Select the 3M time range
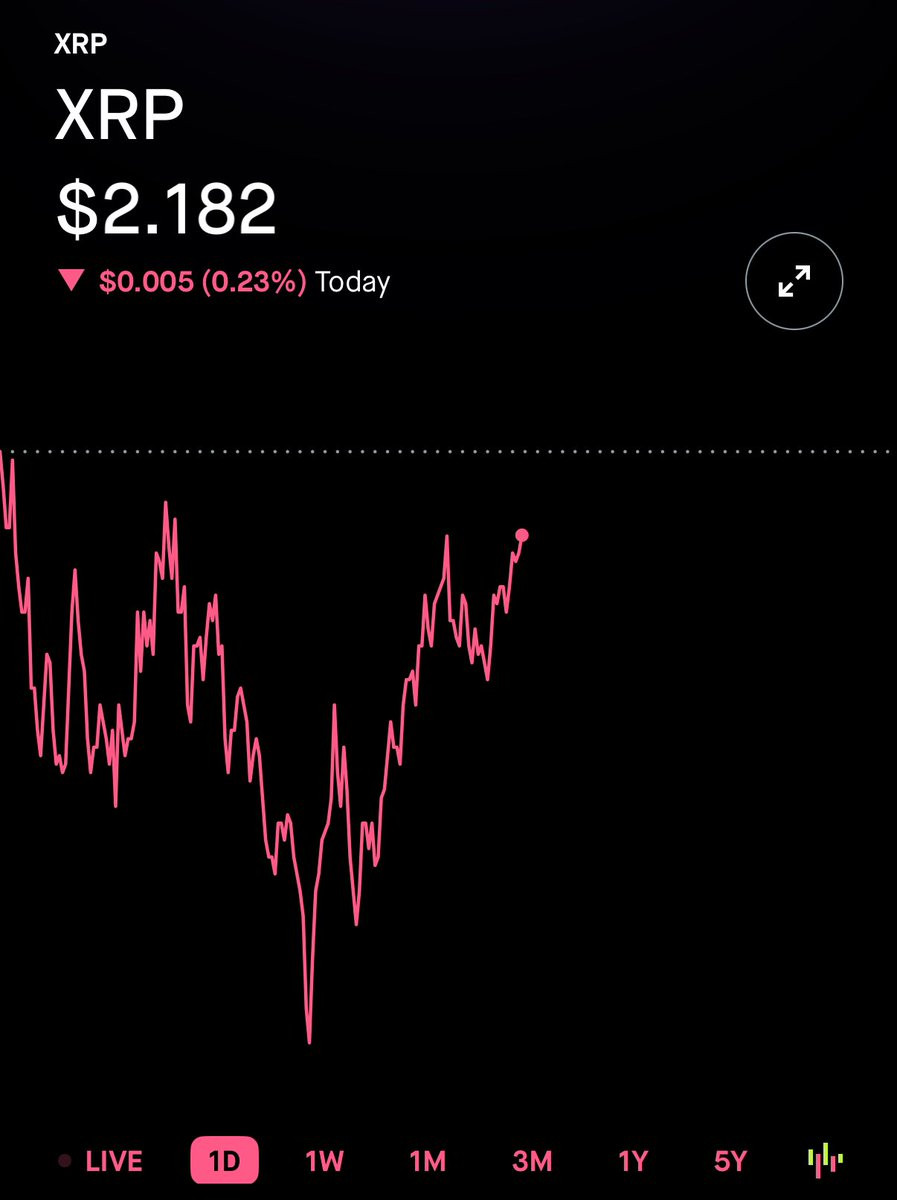The width and height of the screenshot is (897, 1200). 532,1161
